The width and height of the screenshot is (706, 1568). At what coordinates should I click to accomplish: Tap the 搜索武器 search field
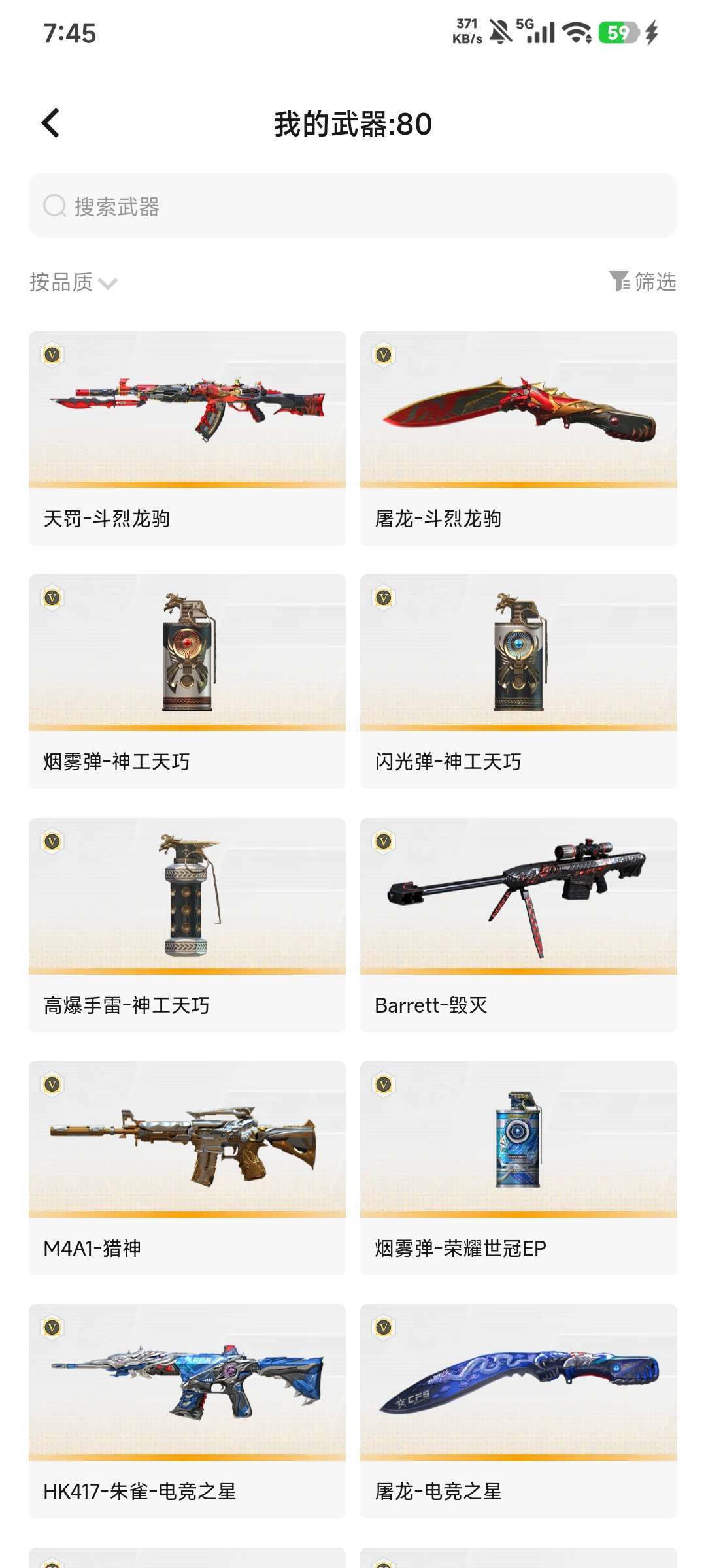click(353, 206)
